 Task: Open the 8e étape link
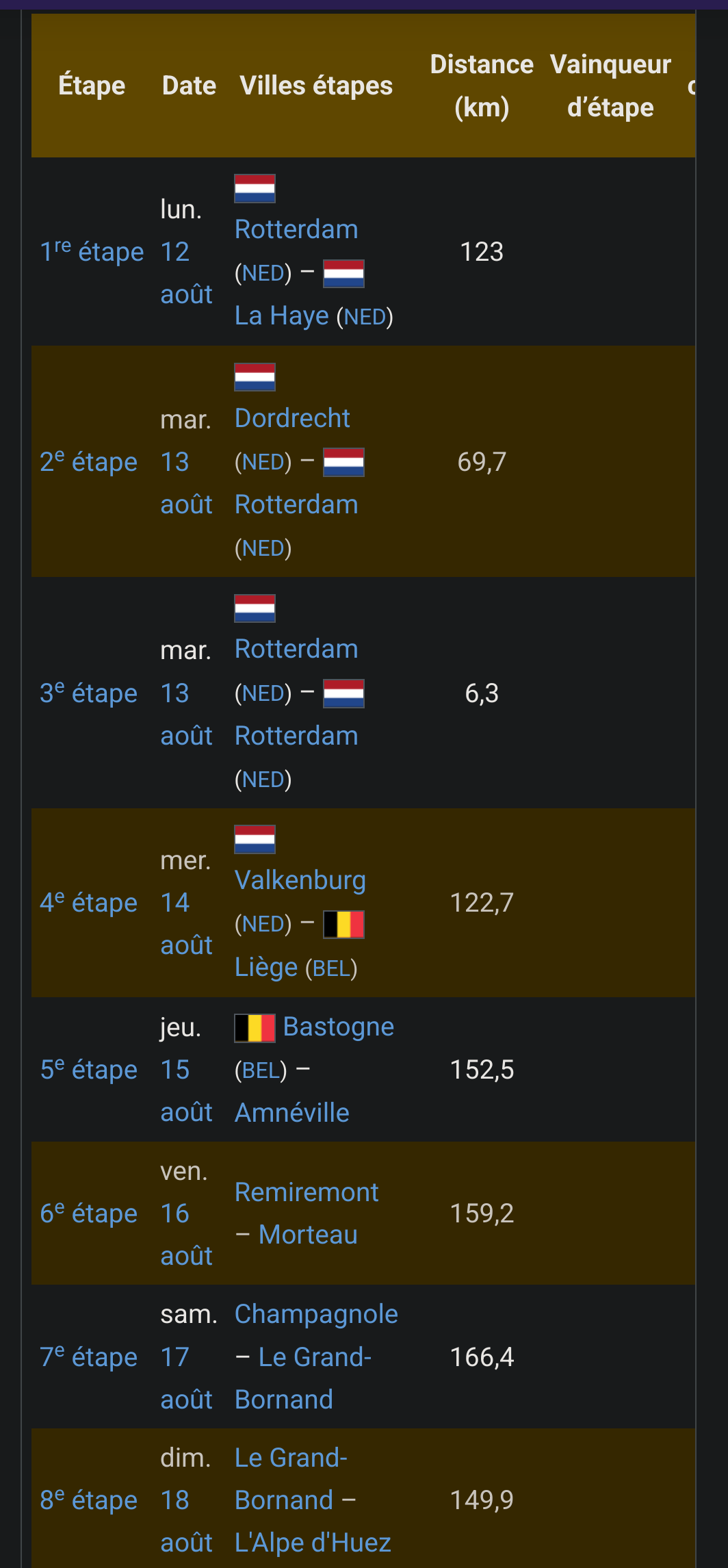pyautogui.click(x=88, y=1500)
